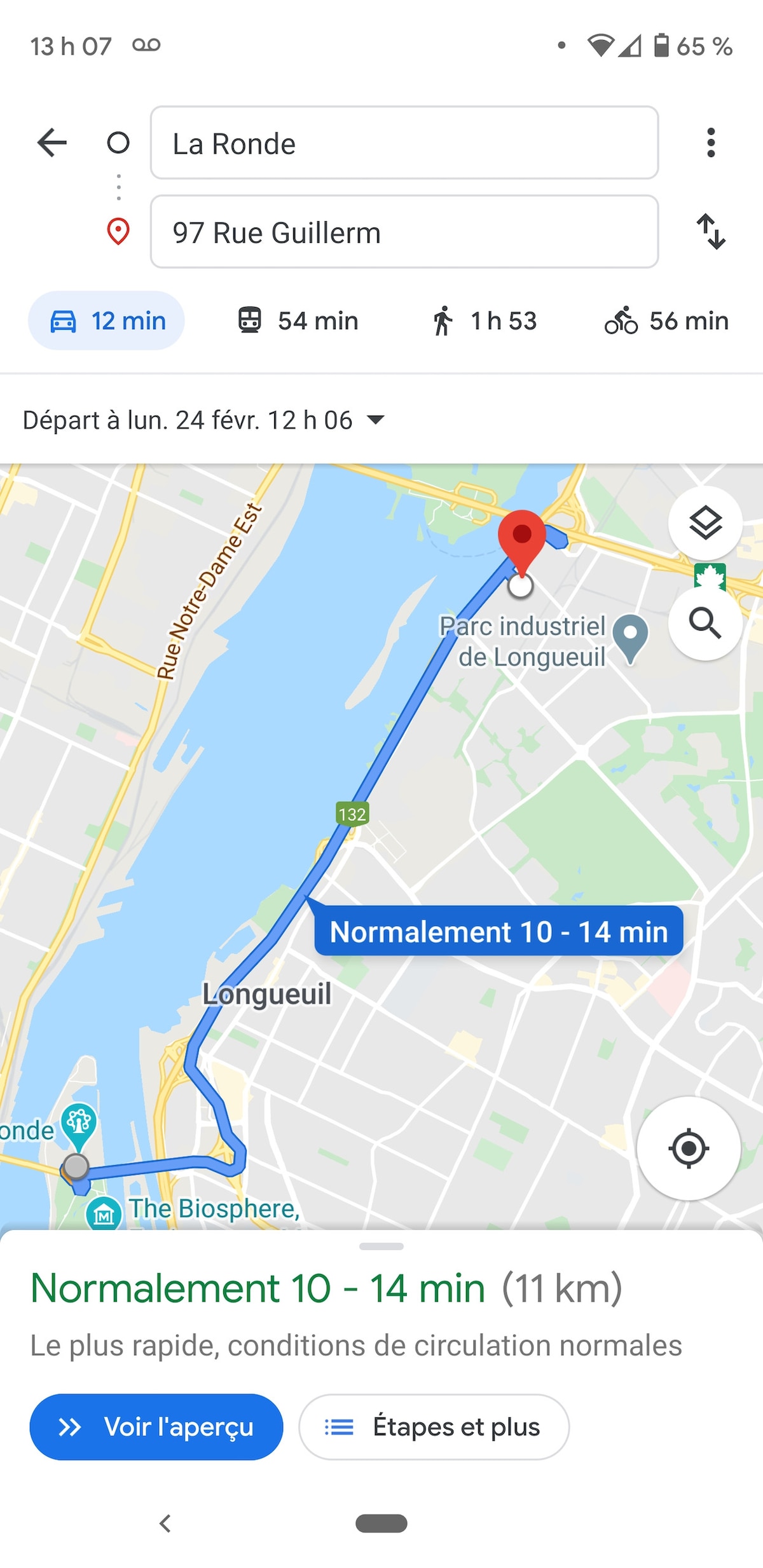Viewport: 763px width, 1568px height.
Task: Tap the system back chevron
Action: pos(165,1524)
